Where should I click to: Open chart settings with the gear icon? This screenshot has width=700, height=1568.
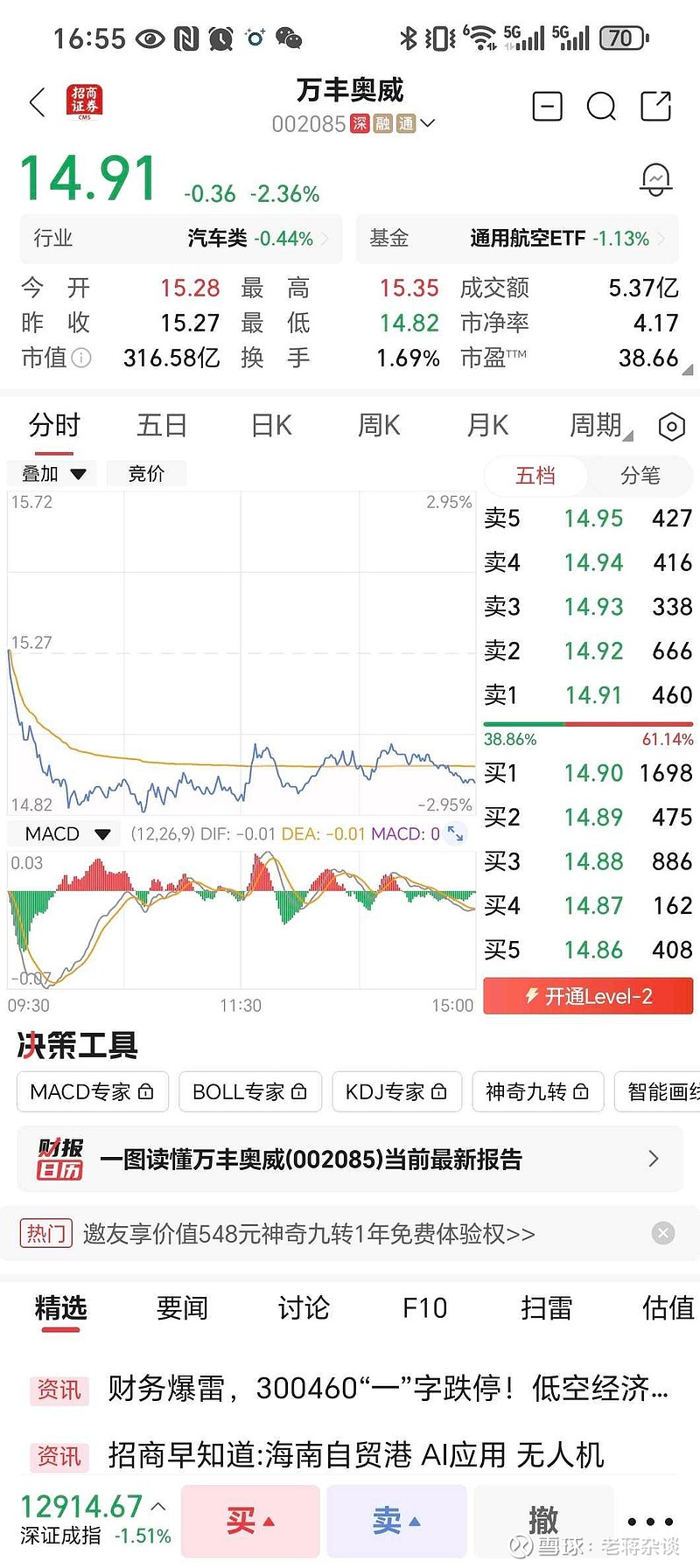tap(671, 426)
